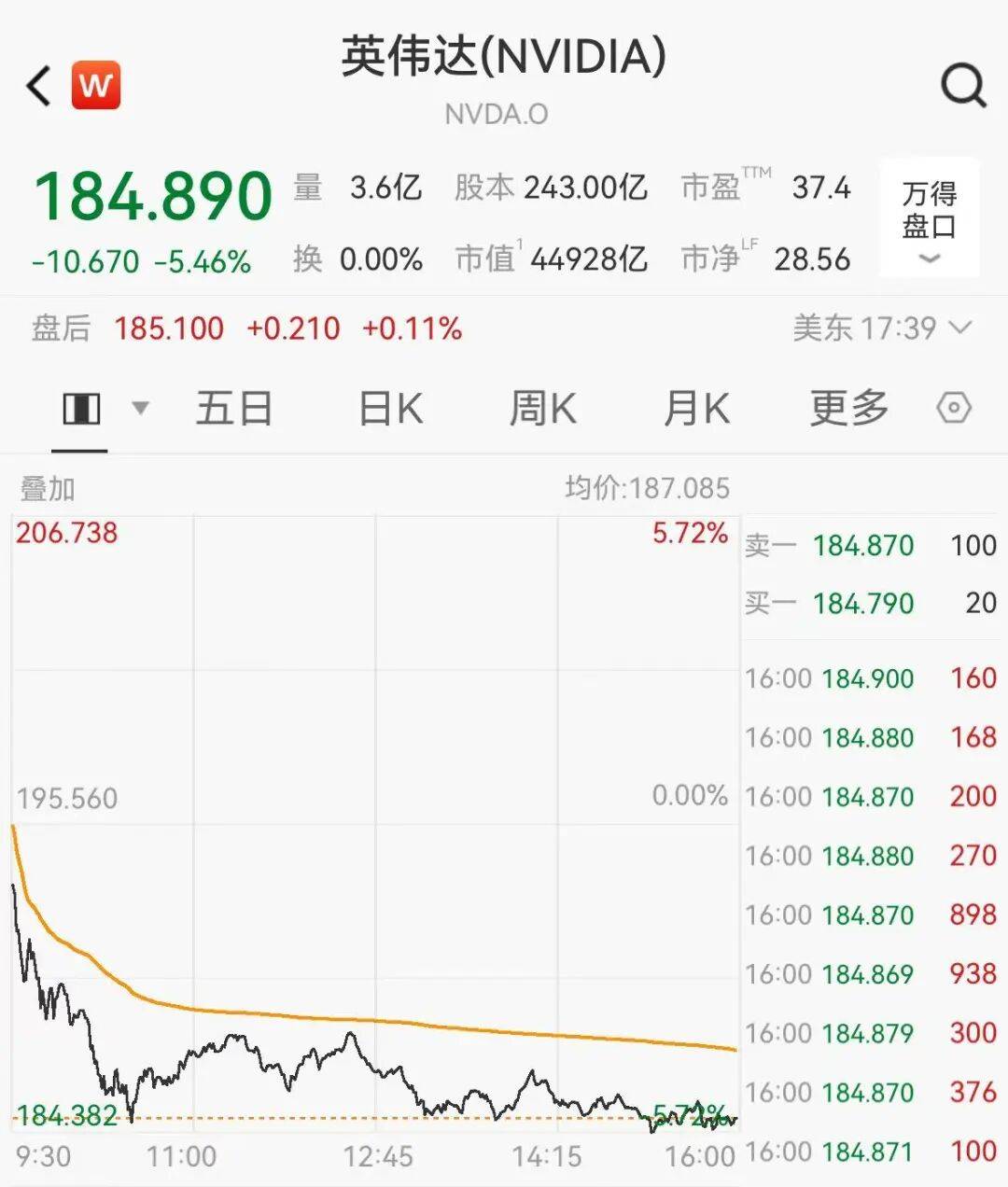This screenshot has width=1008, height=1187.
Task: Open chart settings via the gear icon
Action: 953,408
